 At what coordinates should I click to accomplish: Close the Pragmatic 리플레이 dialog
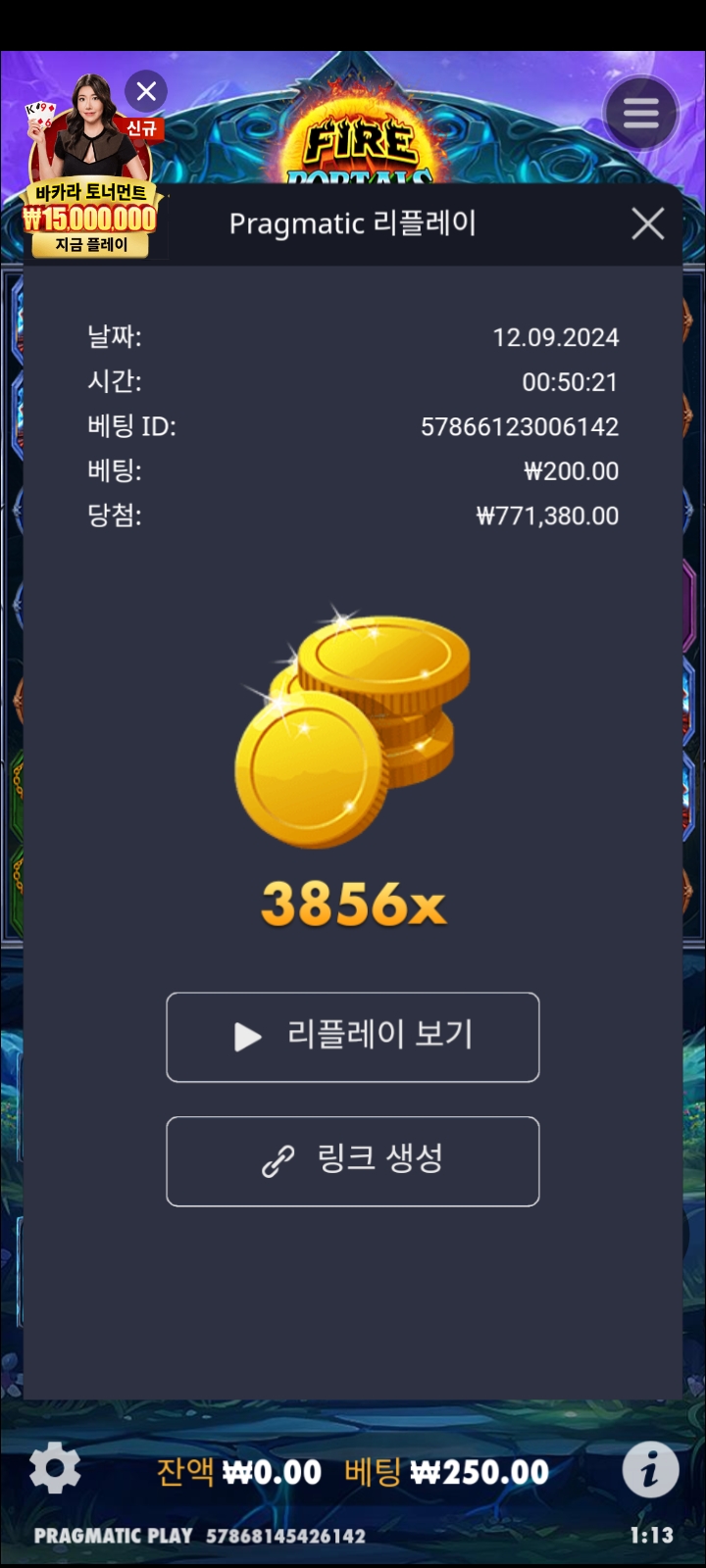647,224
